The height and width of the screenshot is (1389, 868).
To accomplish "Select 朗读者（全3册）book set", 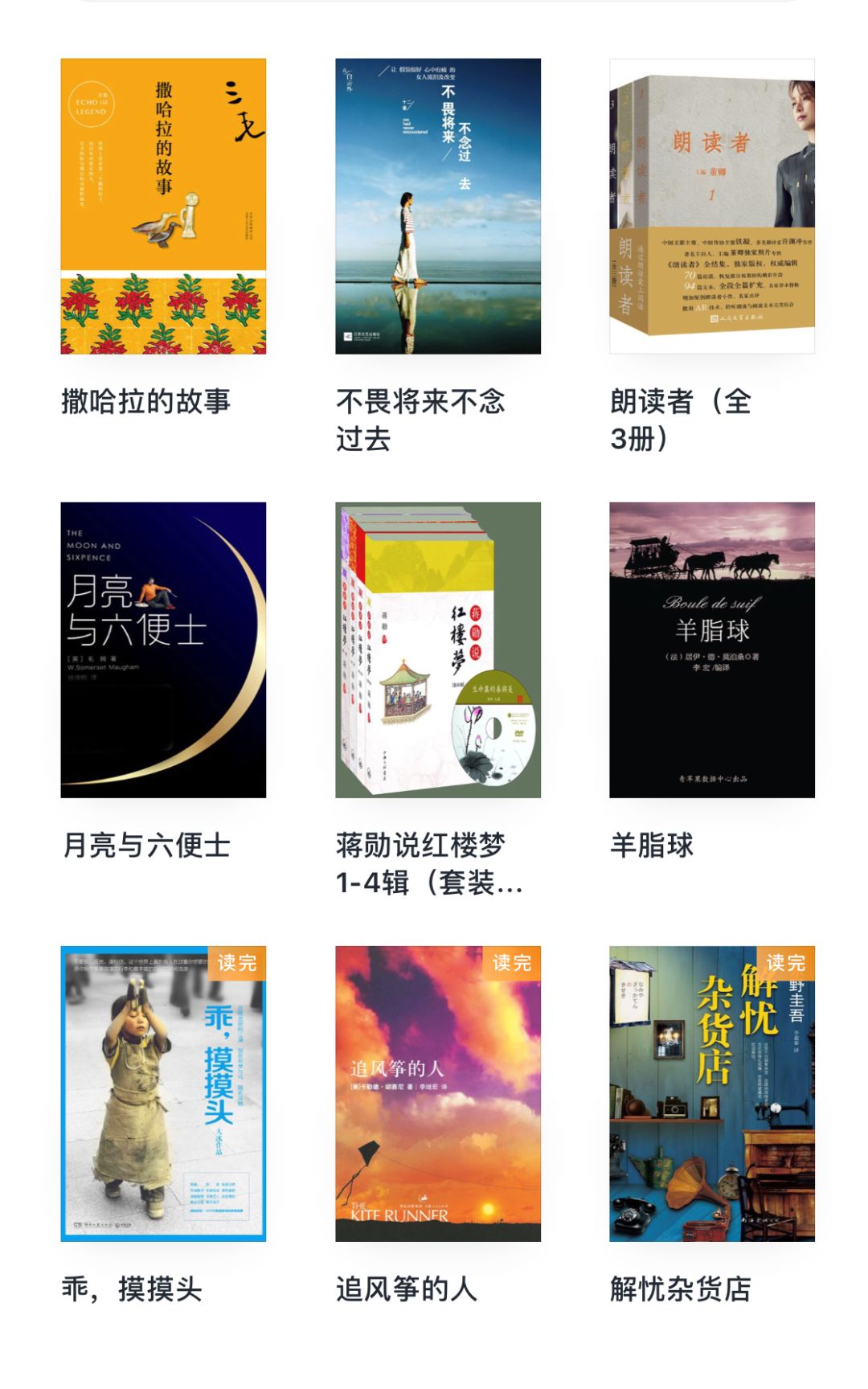I will click(711, 206).
